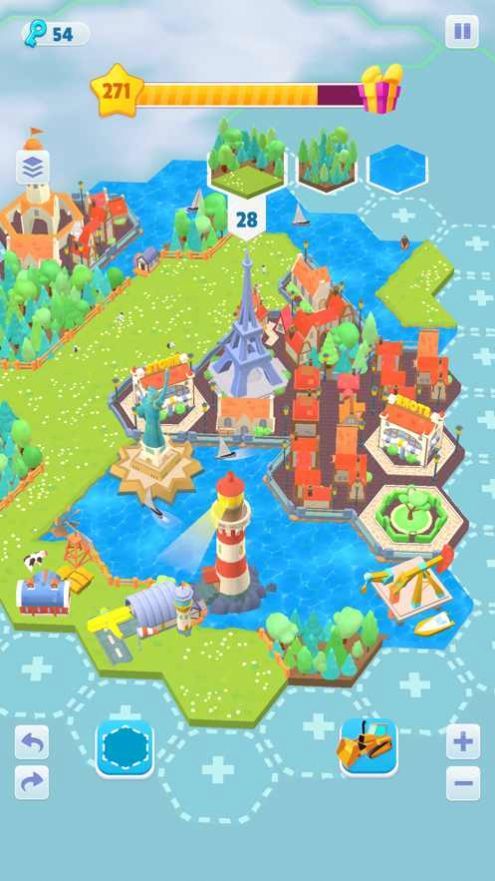Redo the tile placement
Image resolution: width=495 pixels, height=881 pixels.
tap(31, 782)
